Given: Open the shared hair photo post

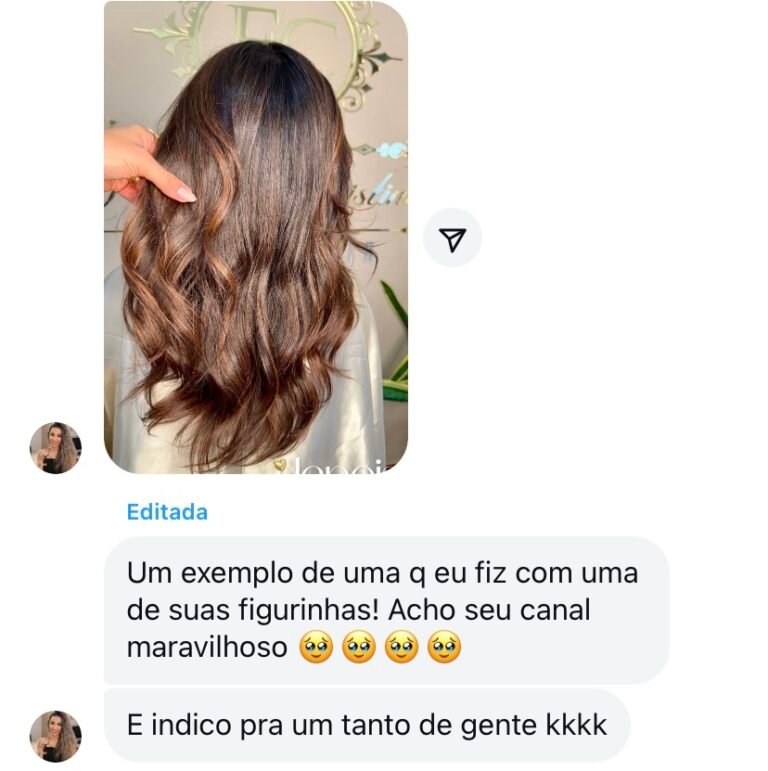Looking at the screenshot, I should point(256,238).
